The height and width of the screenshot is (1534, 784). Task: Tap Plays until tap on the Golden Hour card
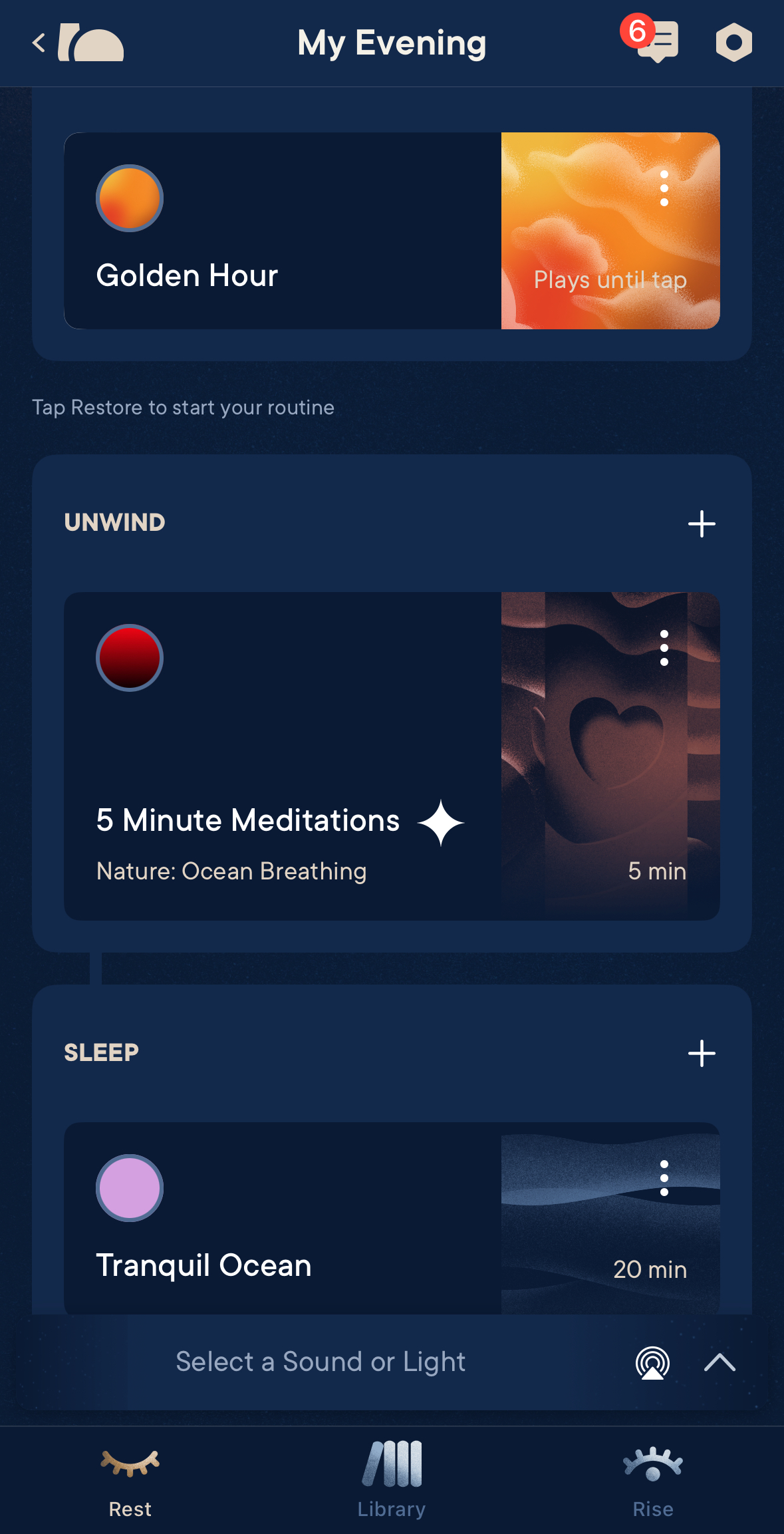610,281
